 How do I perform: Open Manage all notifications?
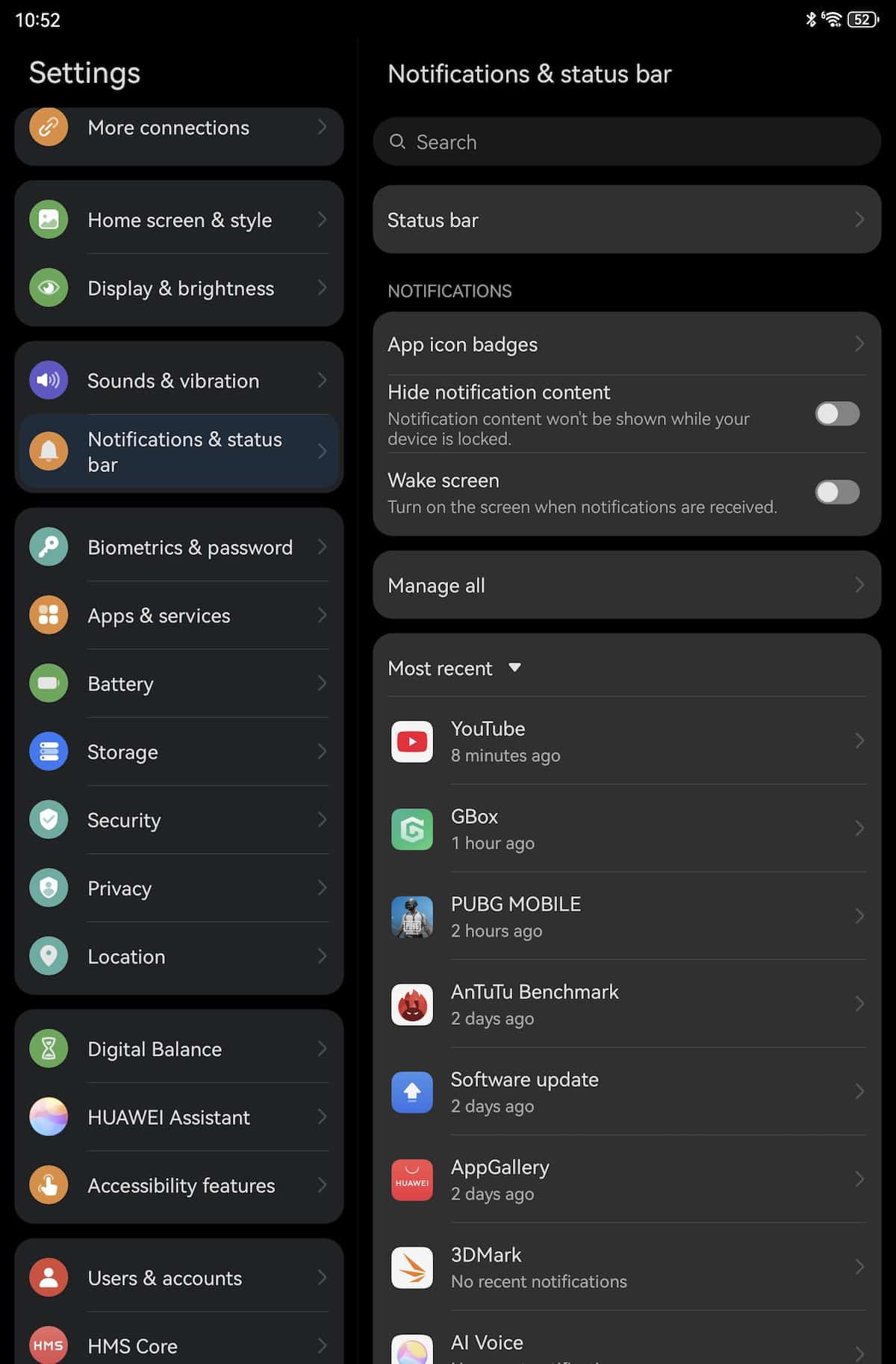coord(626,585)
